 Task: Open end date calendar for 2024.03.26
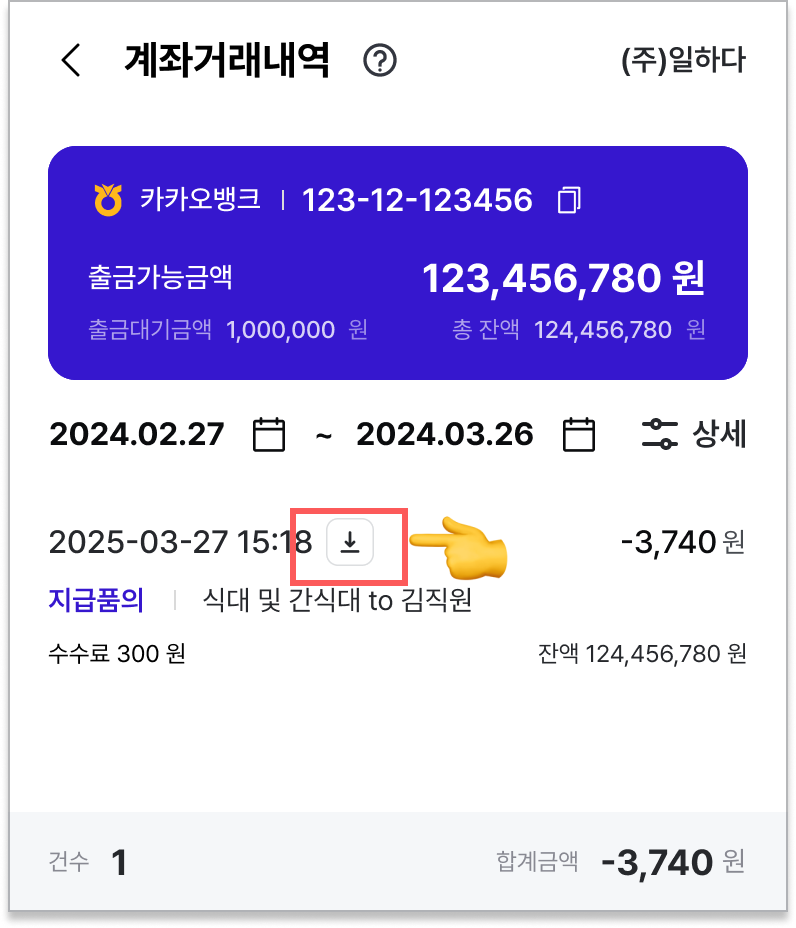click(x=579, y=435)
